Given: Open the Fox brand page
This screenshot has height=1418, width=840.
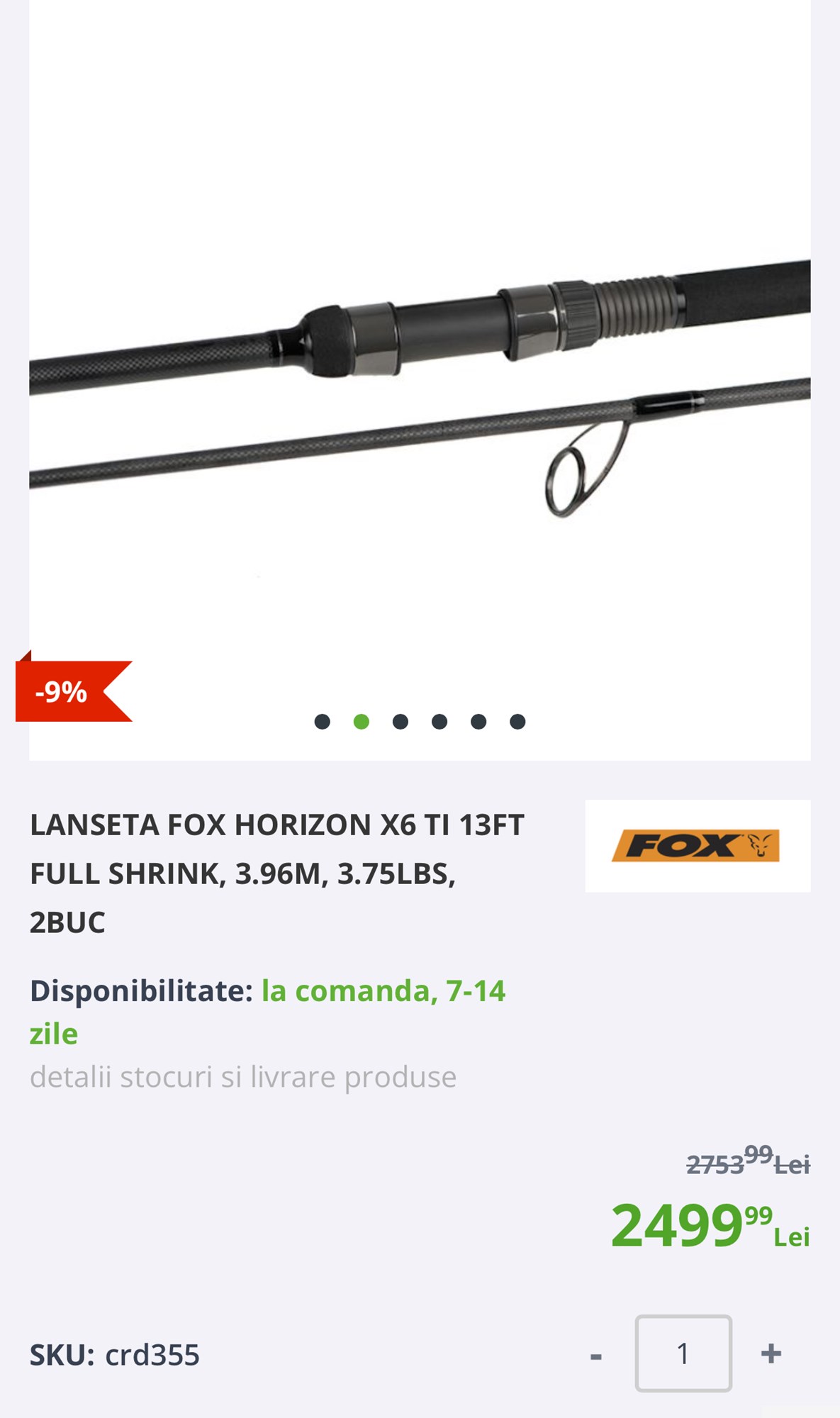Looking at the screenshot, I should 697,846.
